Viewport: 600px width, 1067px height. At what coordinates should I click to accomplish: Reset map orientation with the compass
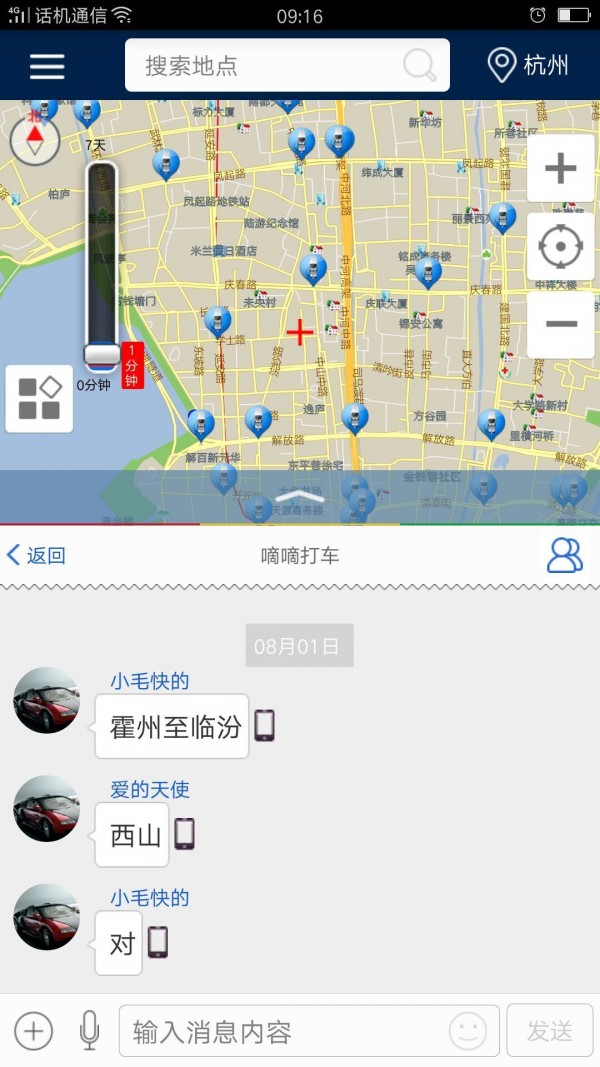[35, 141]
